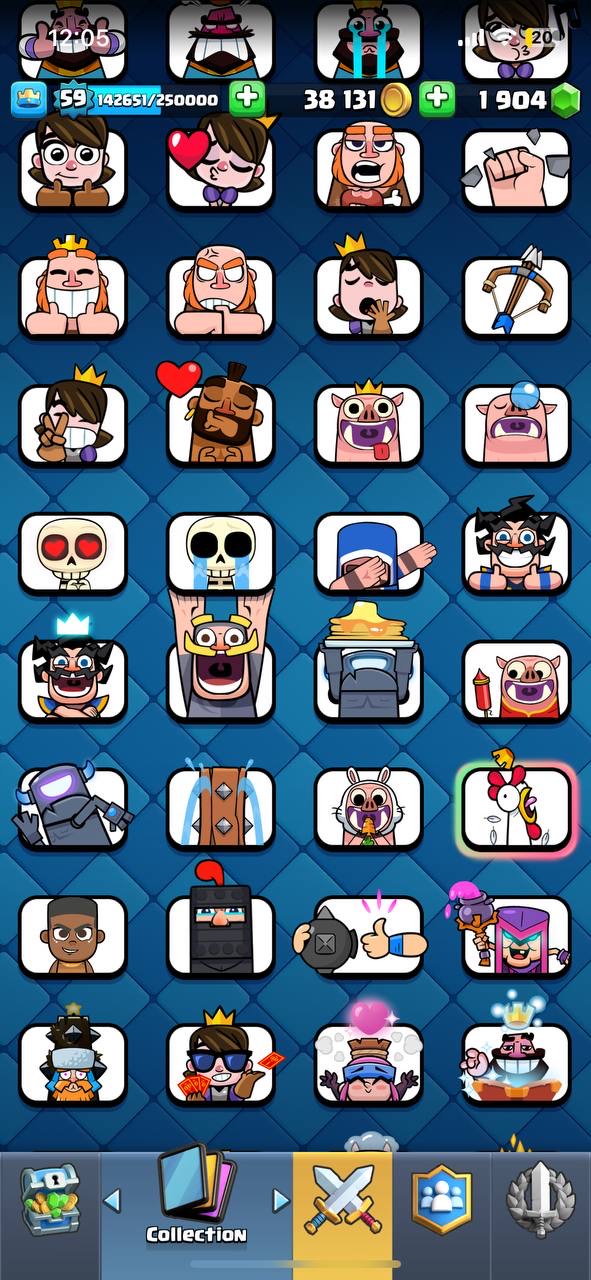Select the fist punching emote
Viewport: 591px width, 1280px height.
[x=516, y=169]
